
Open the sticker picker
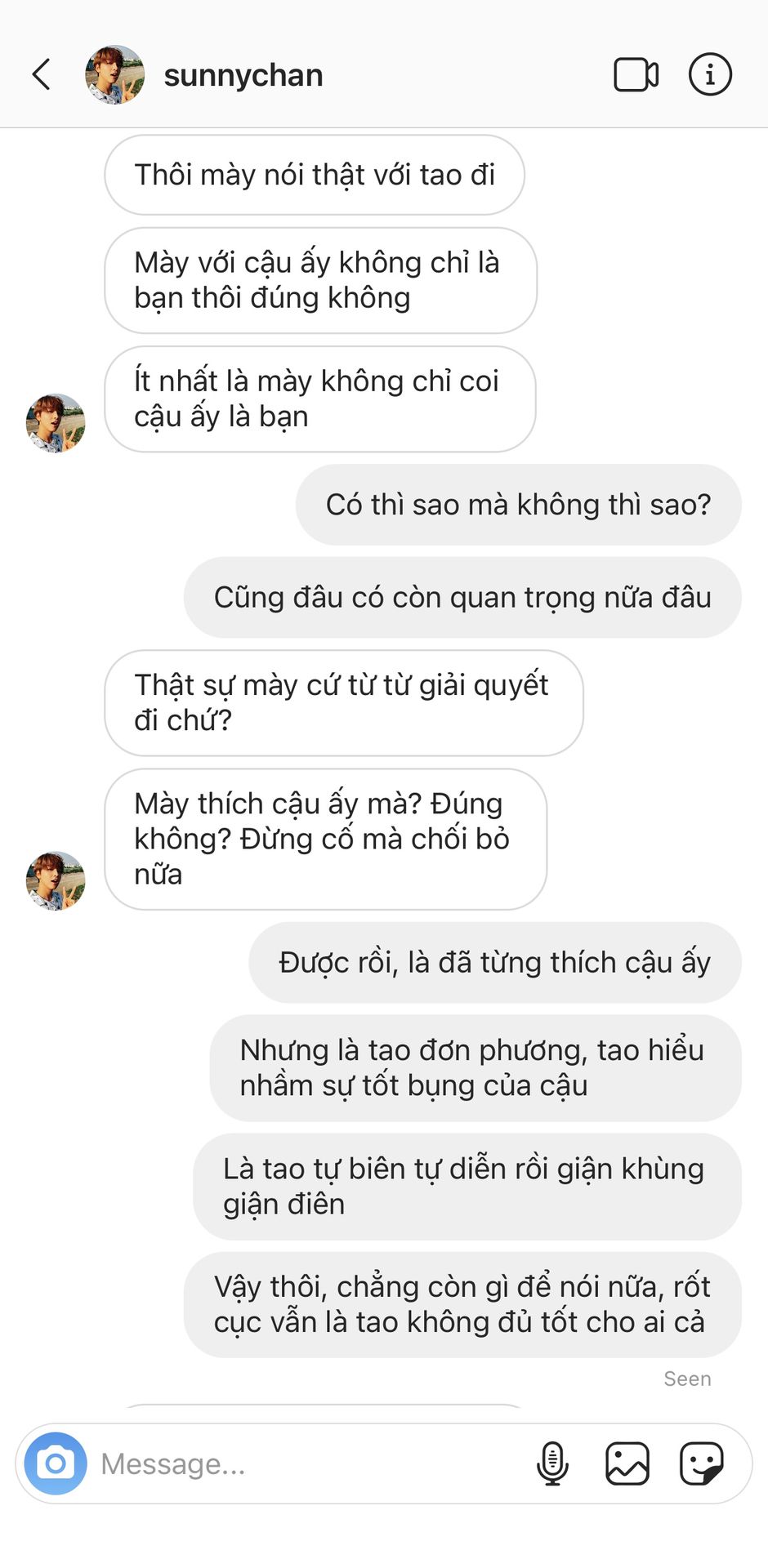702,1463
